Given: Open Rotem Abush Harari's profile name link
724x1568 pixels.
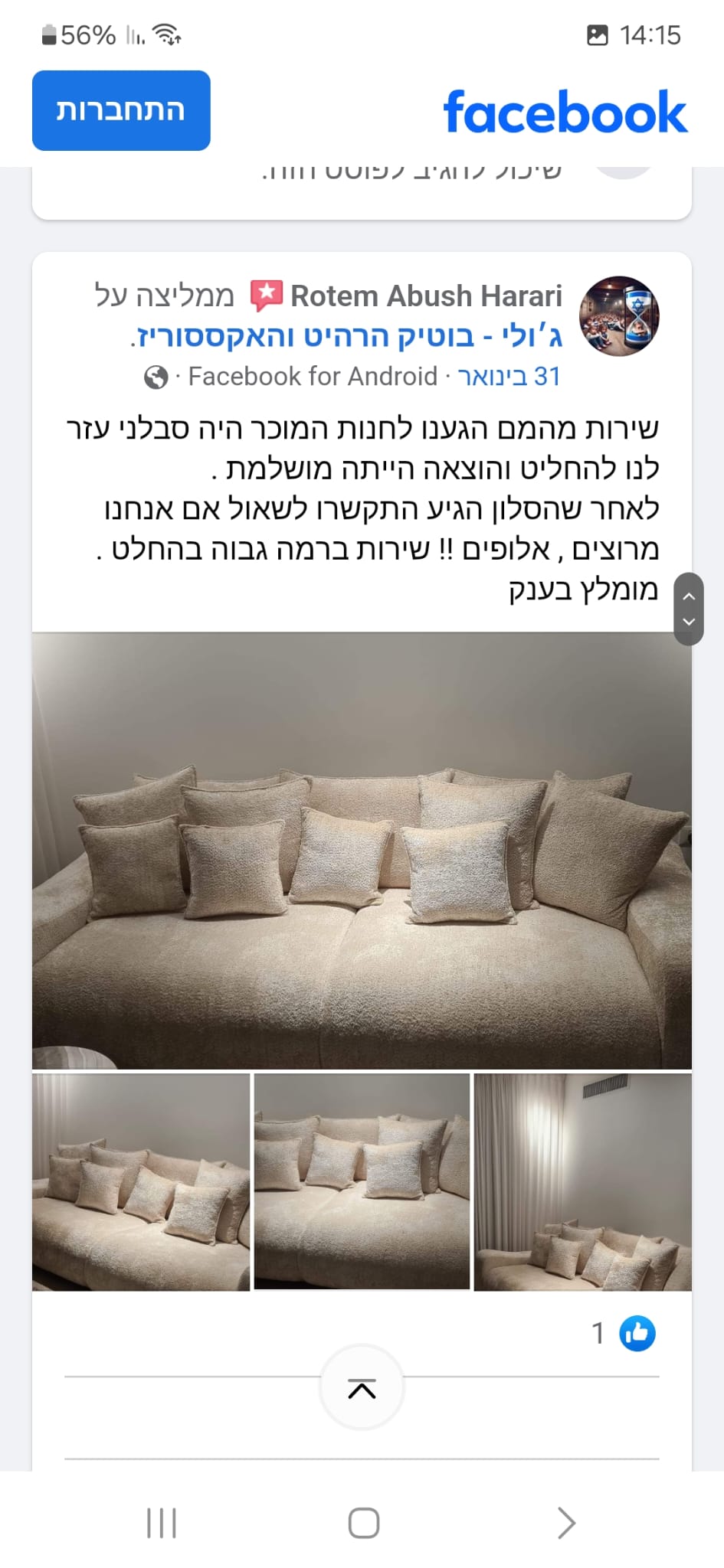Looking at the screenshot, I should click(426, 296).
